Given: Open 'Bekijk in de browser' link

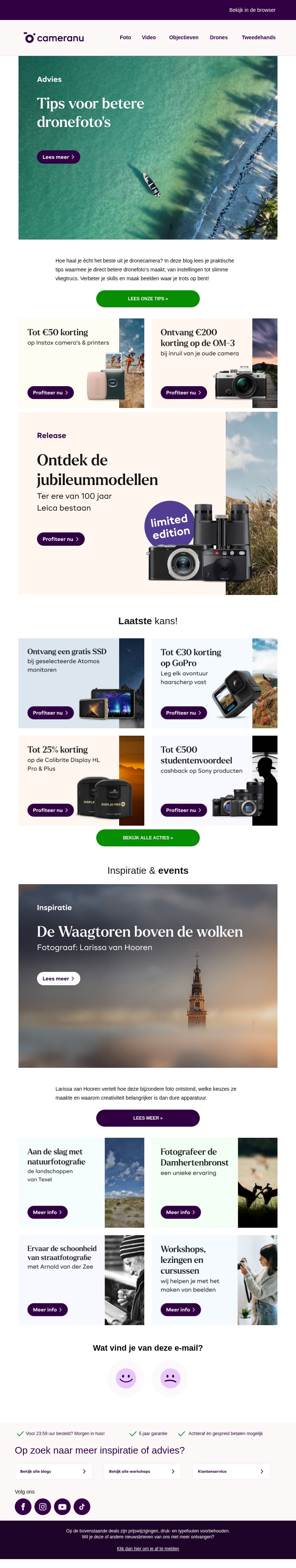Looking at the screenshot, I should [x=252, y=10].
